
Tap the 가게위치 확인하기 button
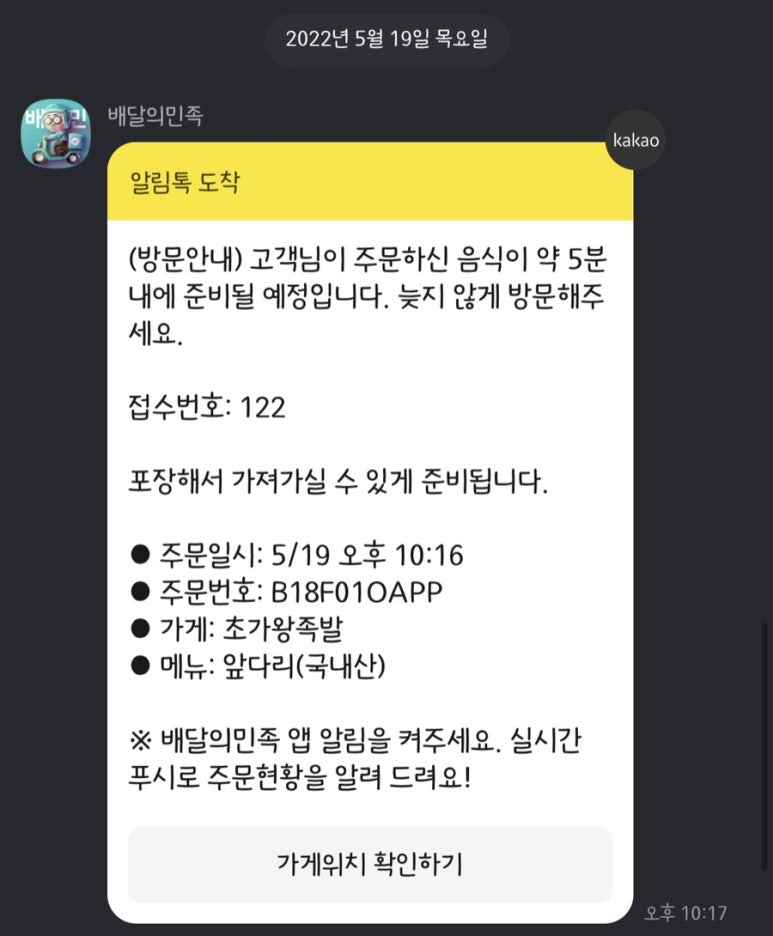370,864
